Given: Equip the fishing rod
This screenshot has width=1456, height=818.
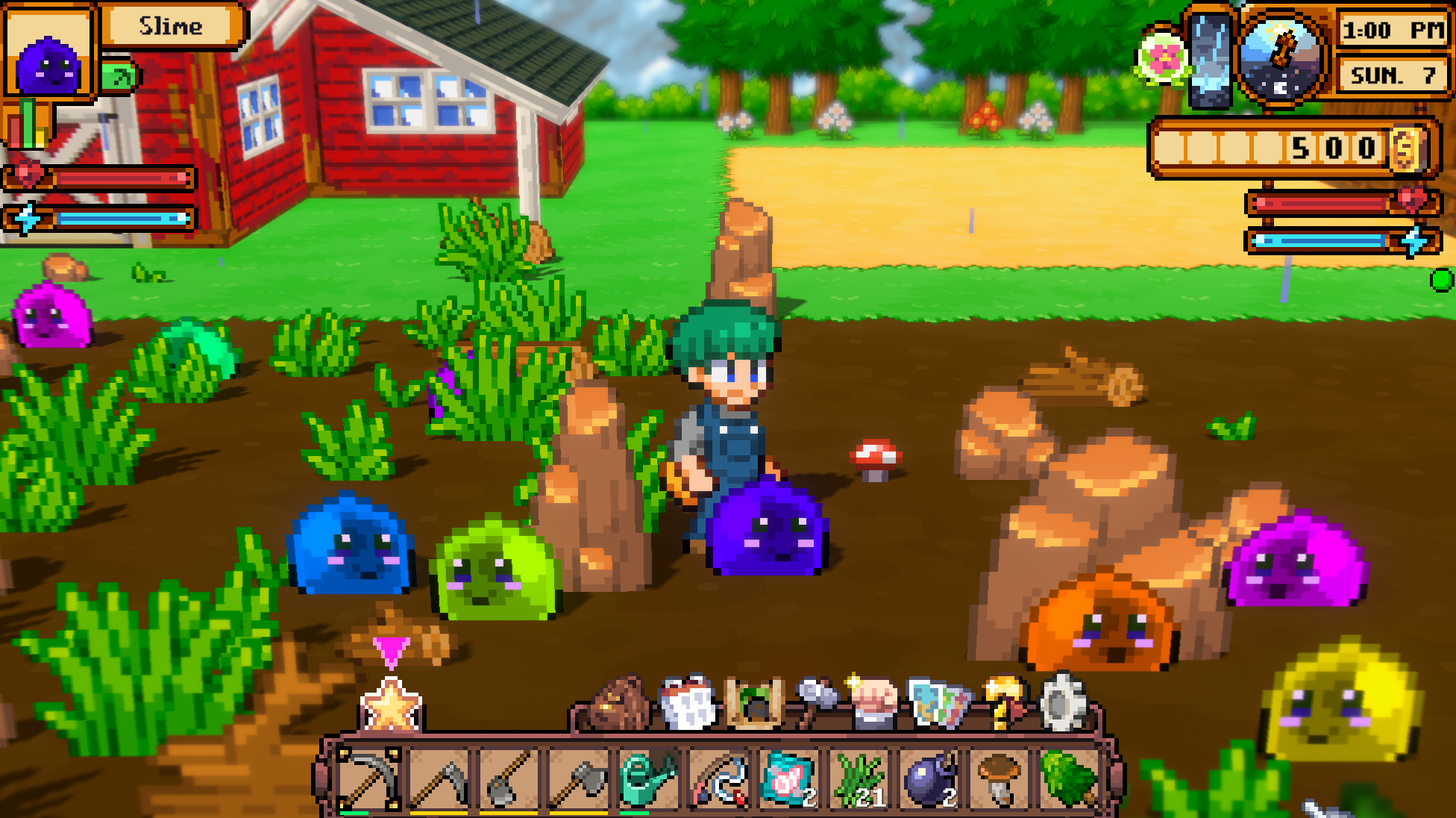Looking at the screenshot, I should (x=719, y=780).
